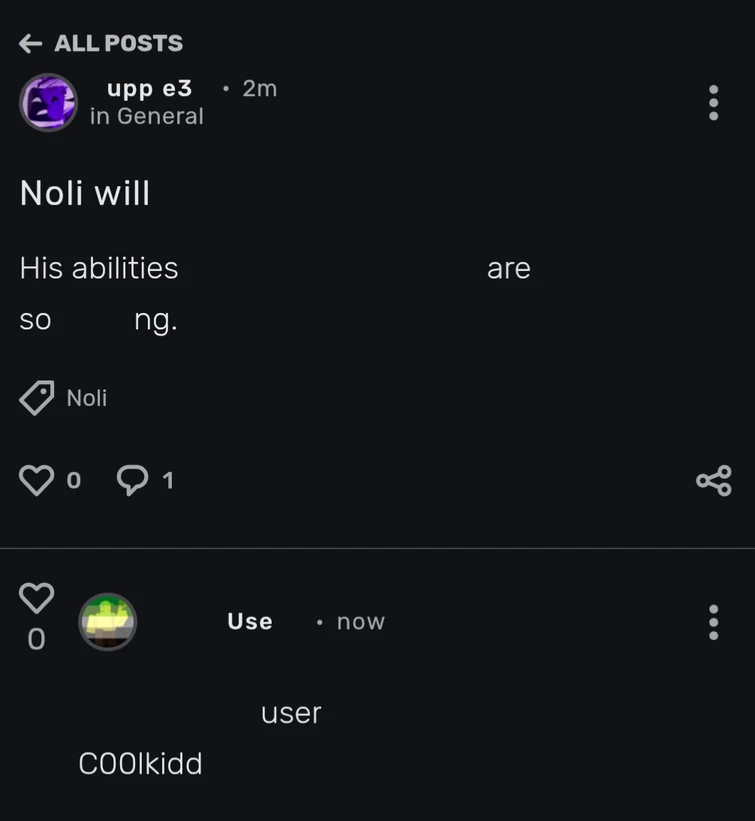Like the comment mentioning C00lkidd

(37, 598)
